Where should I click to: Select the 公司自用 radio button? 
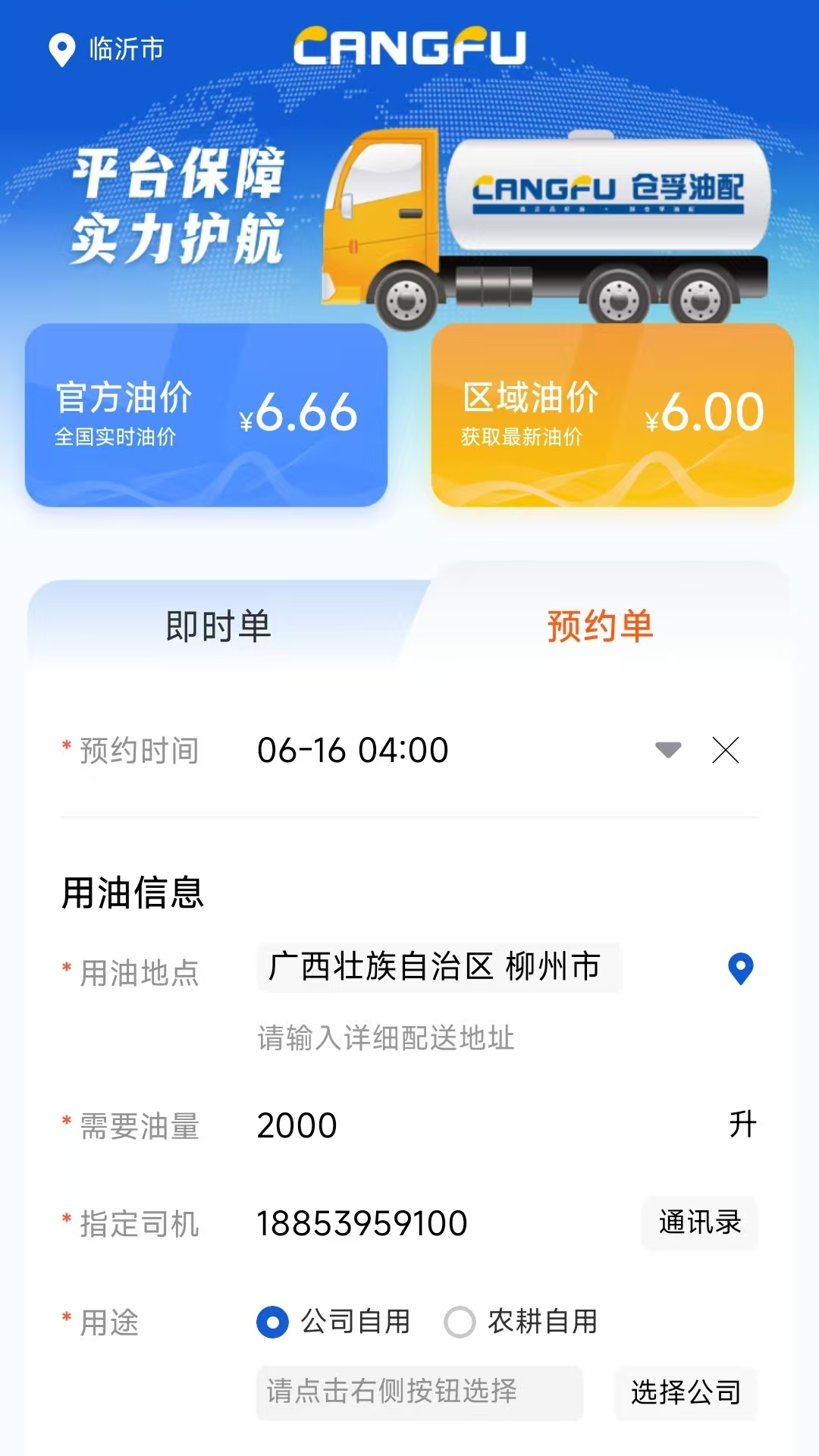pos(272,1323)
